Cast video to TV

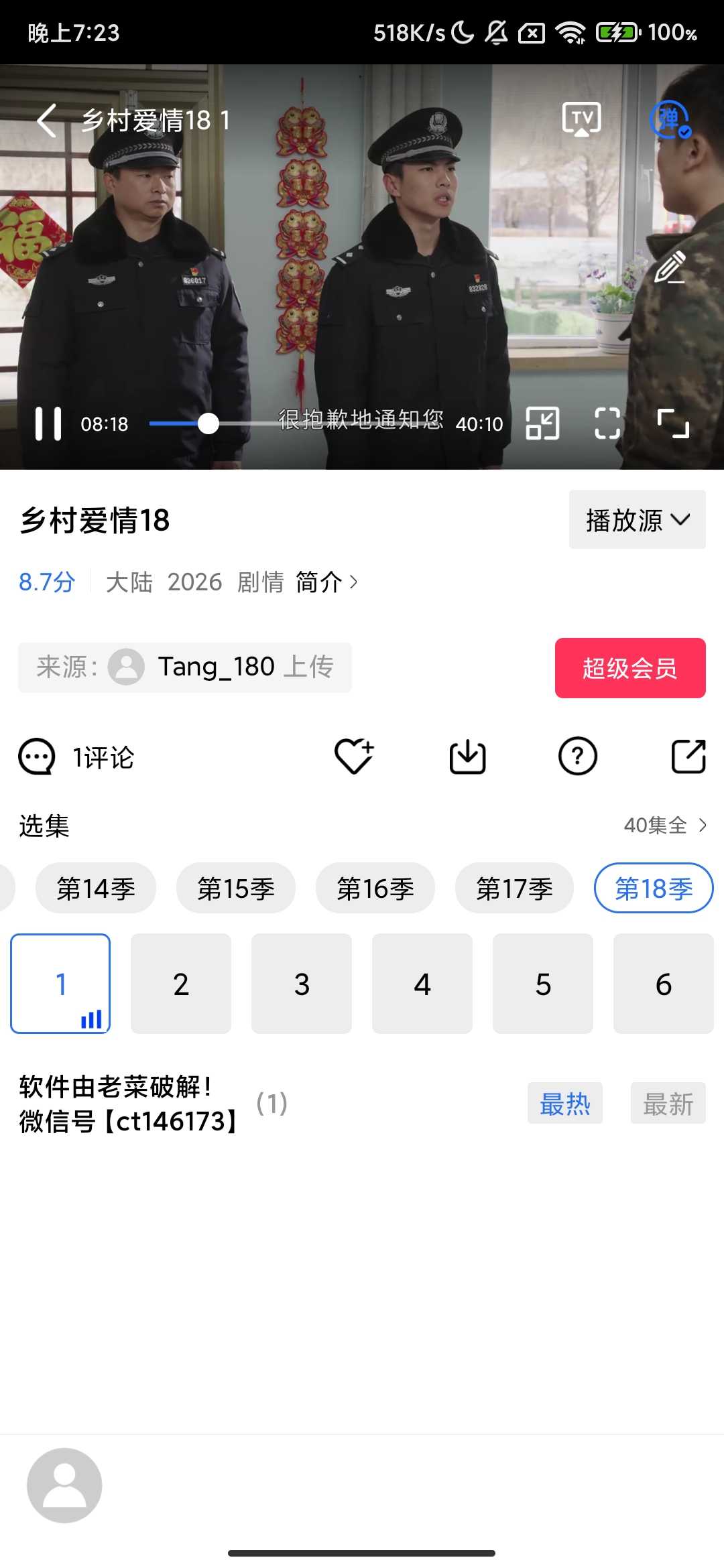pos(581,119)
